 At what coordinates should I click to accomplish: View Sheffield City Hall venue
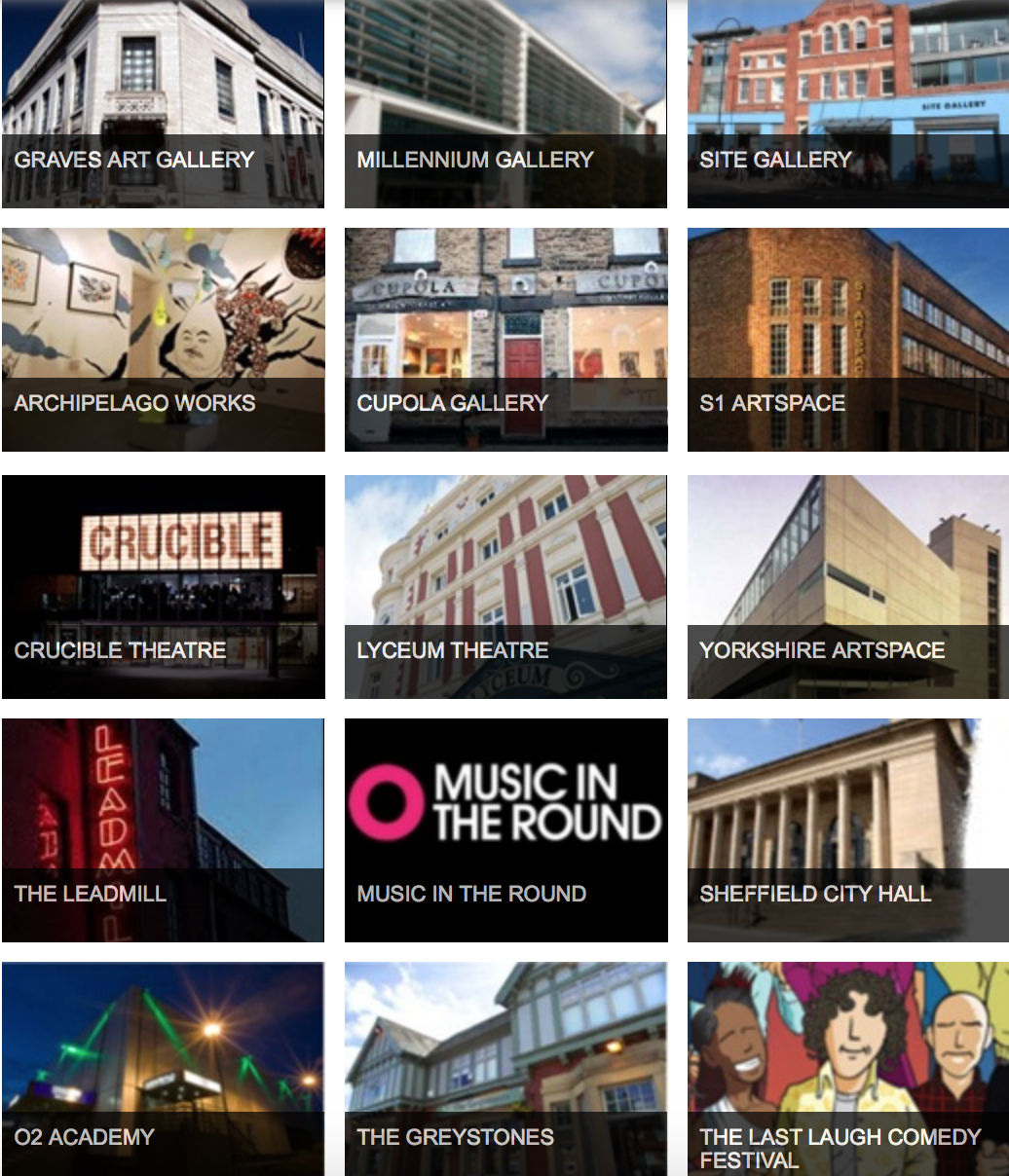847,829
